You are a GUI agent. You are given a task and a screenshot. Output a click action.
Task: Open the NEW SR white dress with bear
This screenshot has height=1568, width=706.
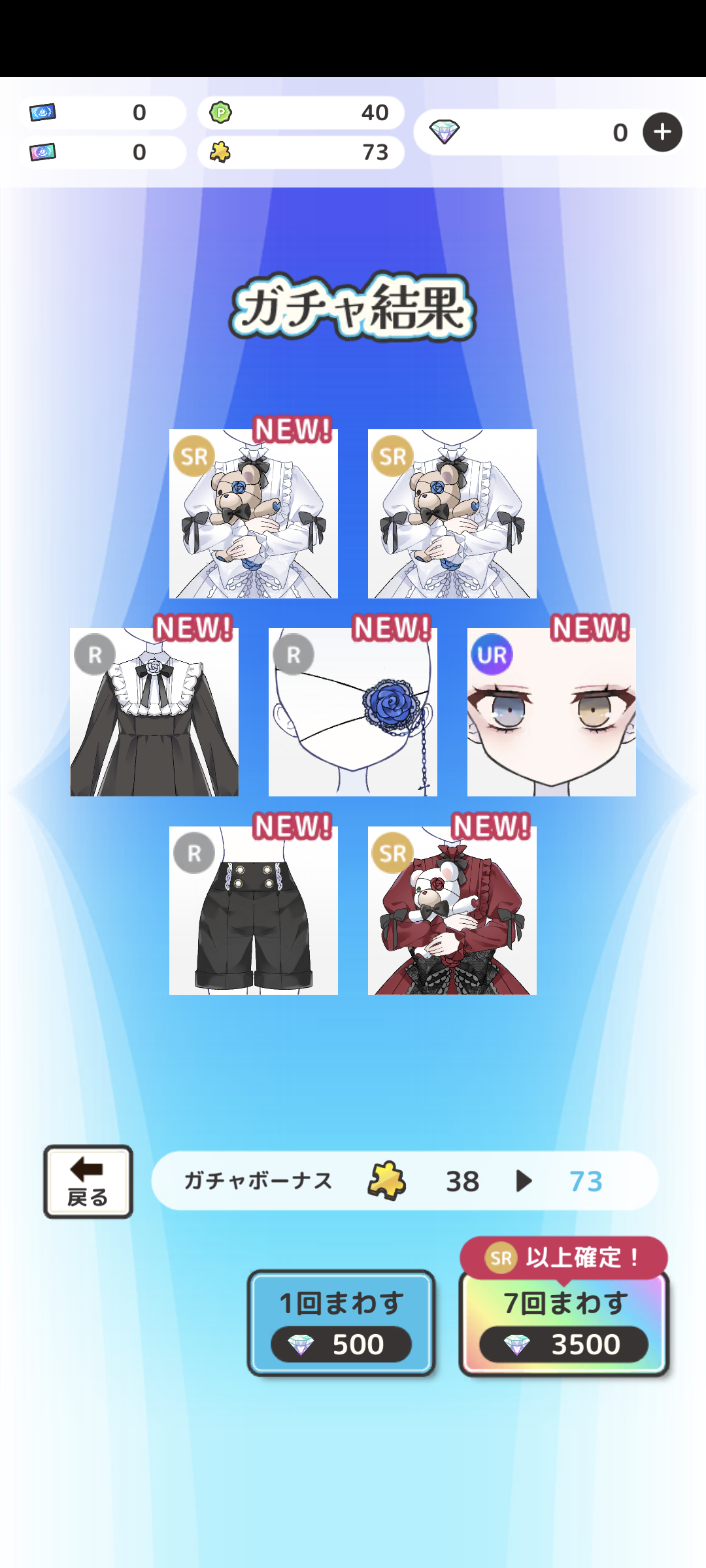254,514
